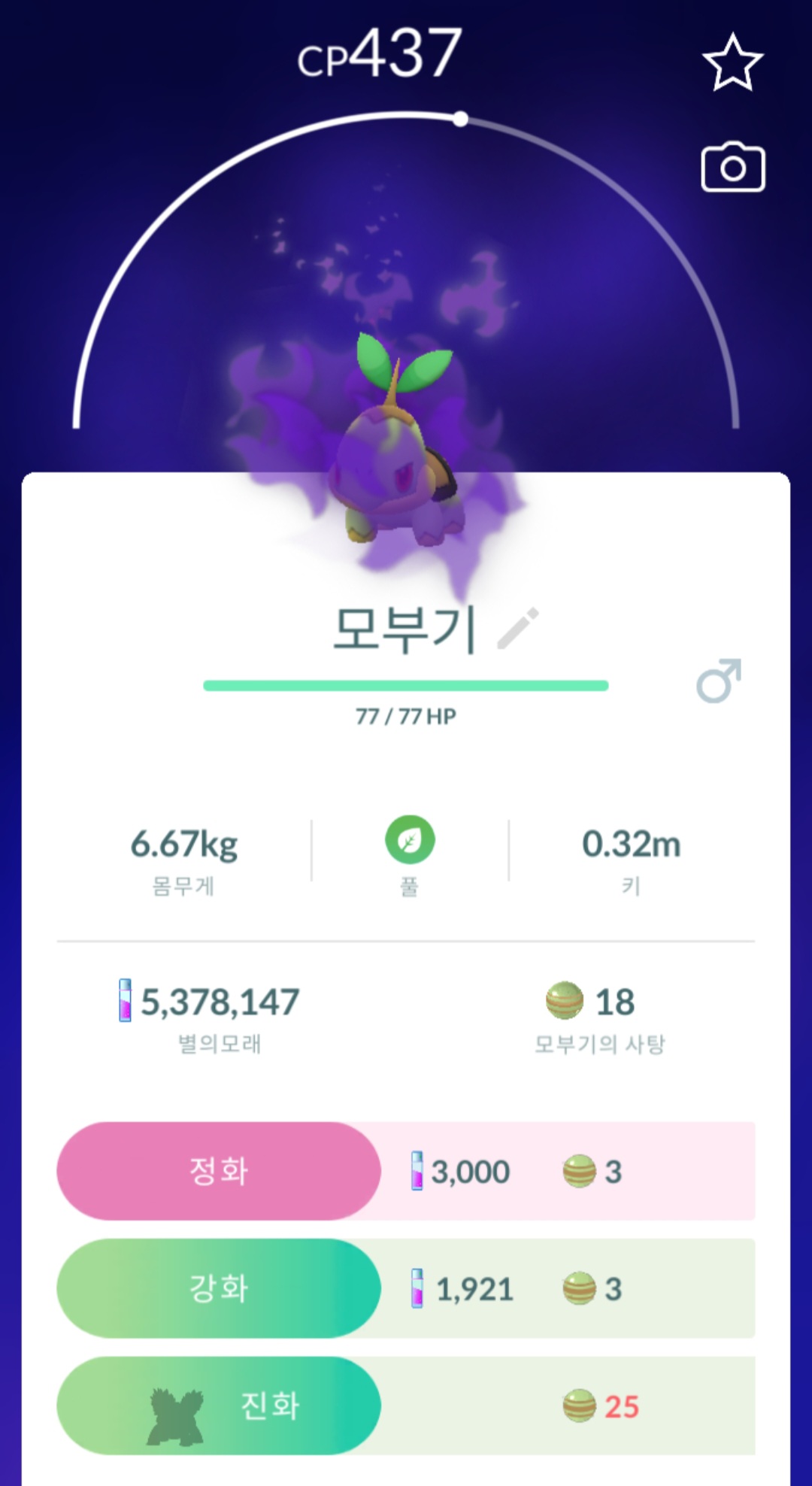Evolve the Pokémon with the 진화 button

click(x=219, y=1406)
